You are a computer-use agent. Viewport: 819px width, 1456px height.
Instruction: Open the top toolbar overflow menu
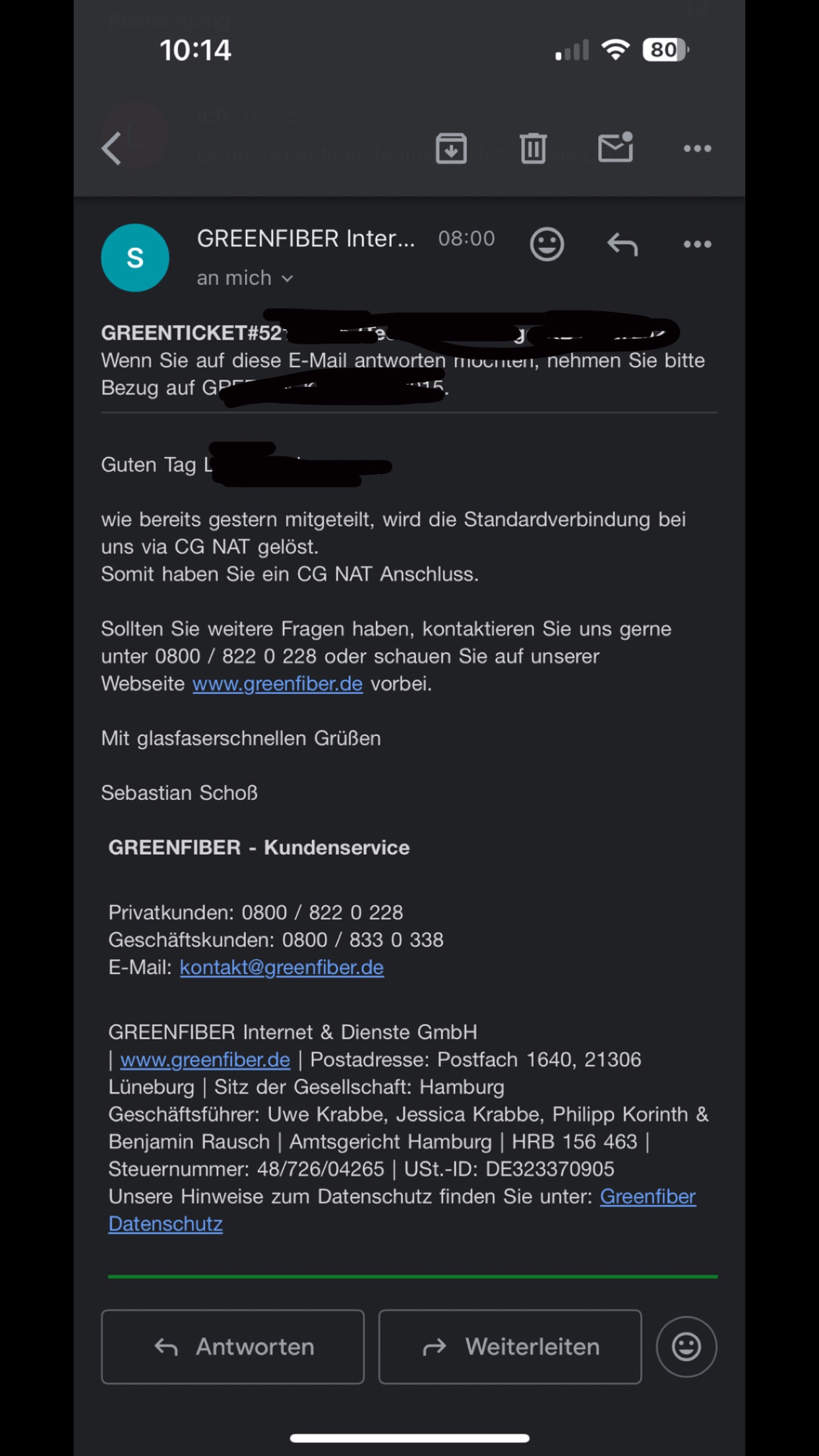(697, 148)
